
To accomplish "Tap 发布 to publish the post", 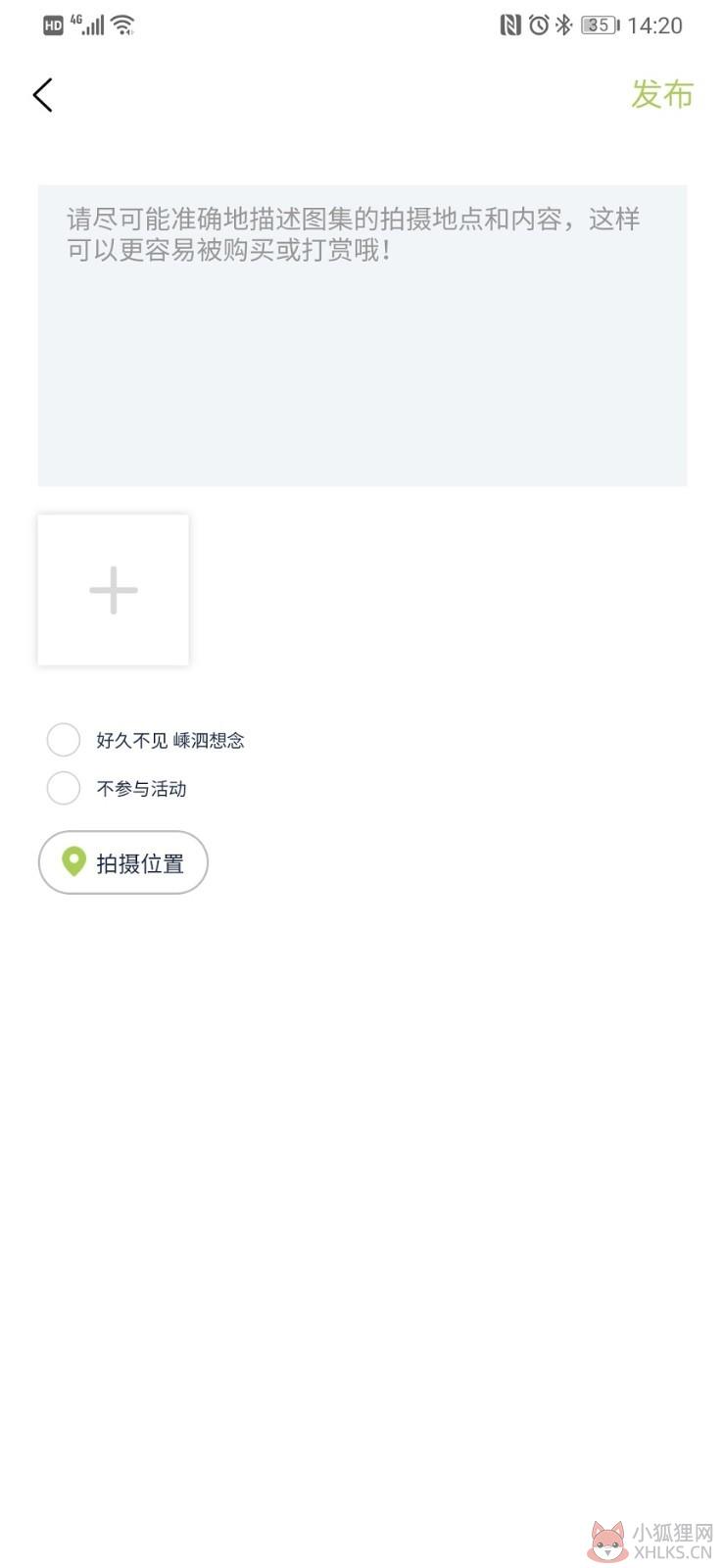I will pyautogui.click(x=661, y=94).
